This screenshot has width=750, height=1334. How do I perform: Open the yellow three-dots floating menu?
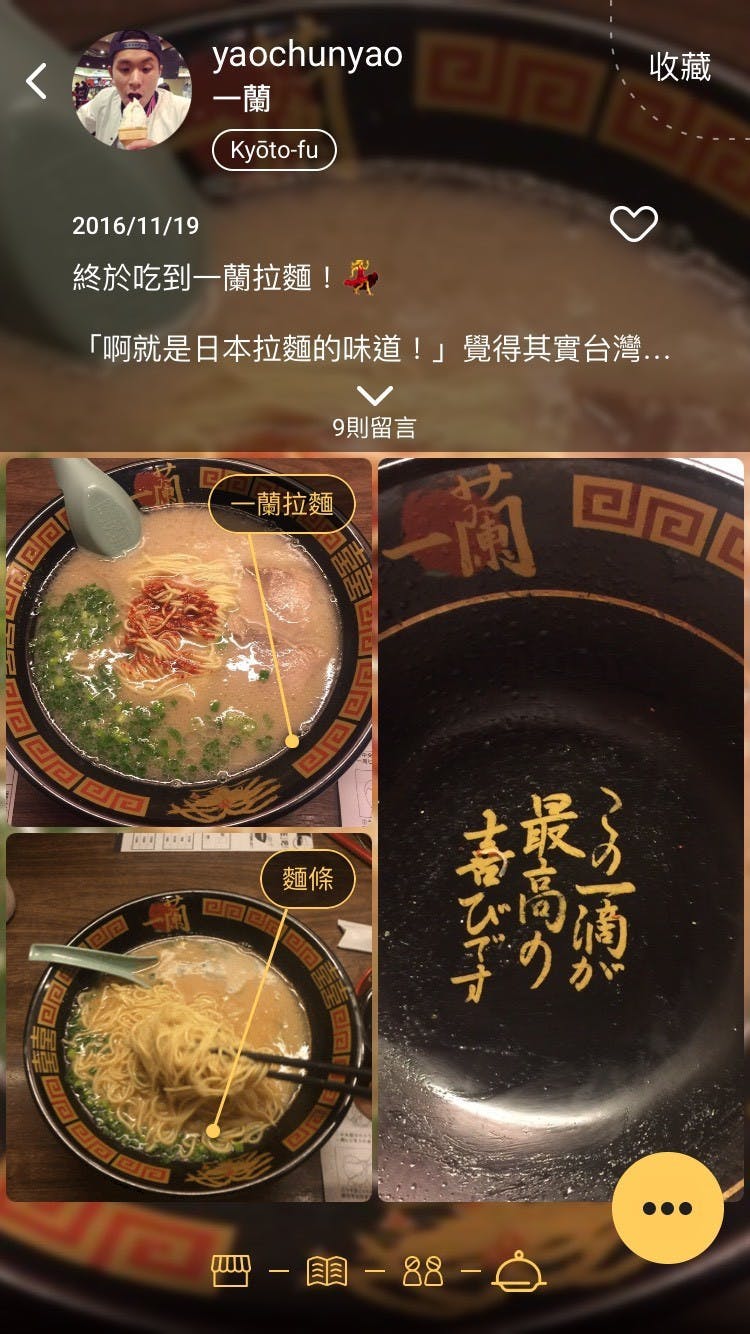click(x=667, y=1208)
